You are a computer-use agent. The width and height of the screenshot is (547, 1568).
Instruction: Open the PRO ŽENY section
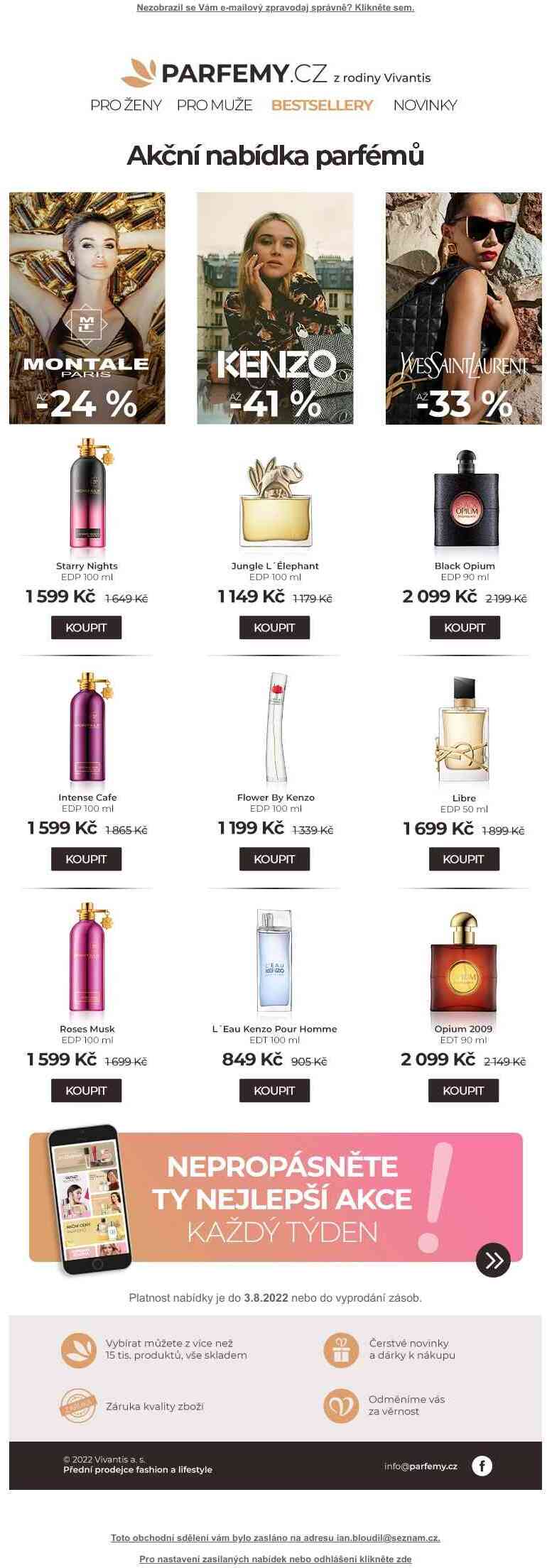pos(126,105)
